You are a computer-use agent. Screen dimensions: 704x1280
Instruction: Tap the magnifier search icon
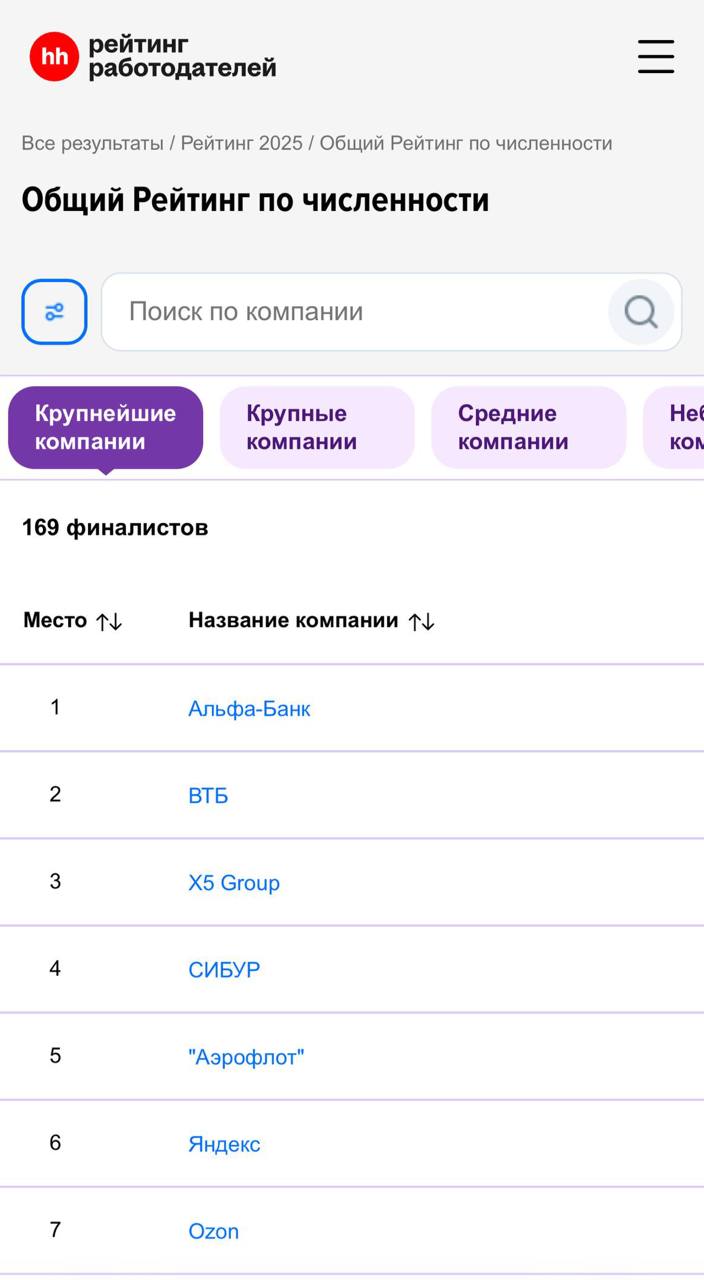[x=641, y=312]
